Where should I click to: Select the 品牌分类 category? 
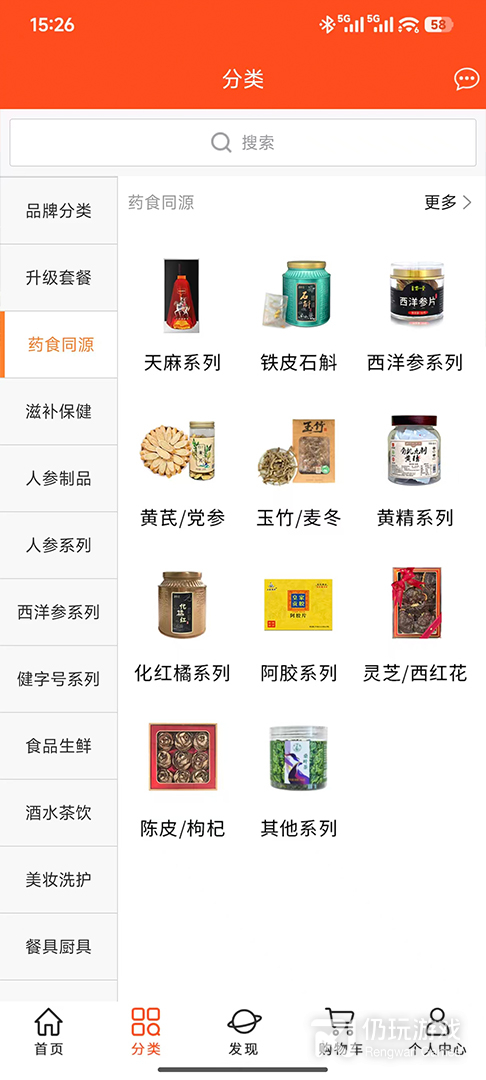(x=59, y=211)
